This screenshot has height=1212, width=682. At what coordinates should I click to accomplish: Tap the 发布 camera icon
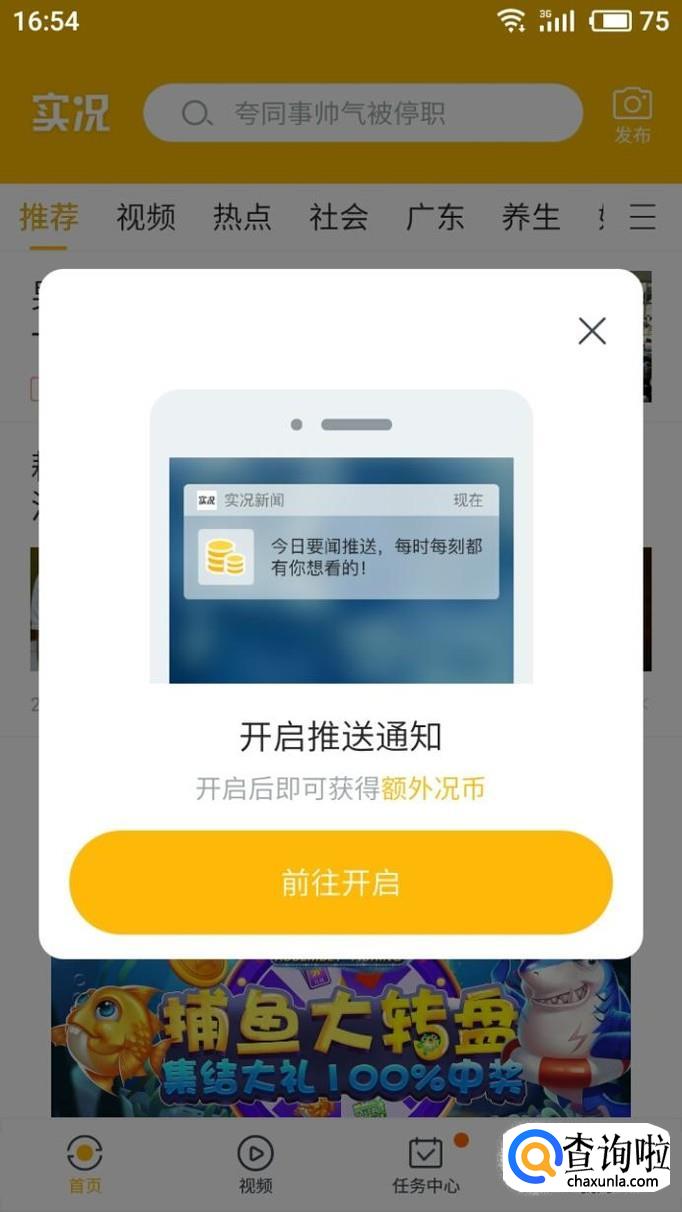pyautogui.click(x=632, y=114)
